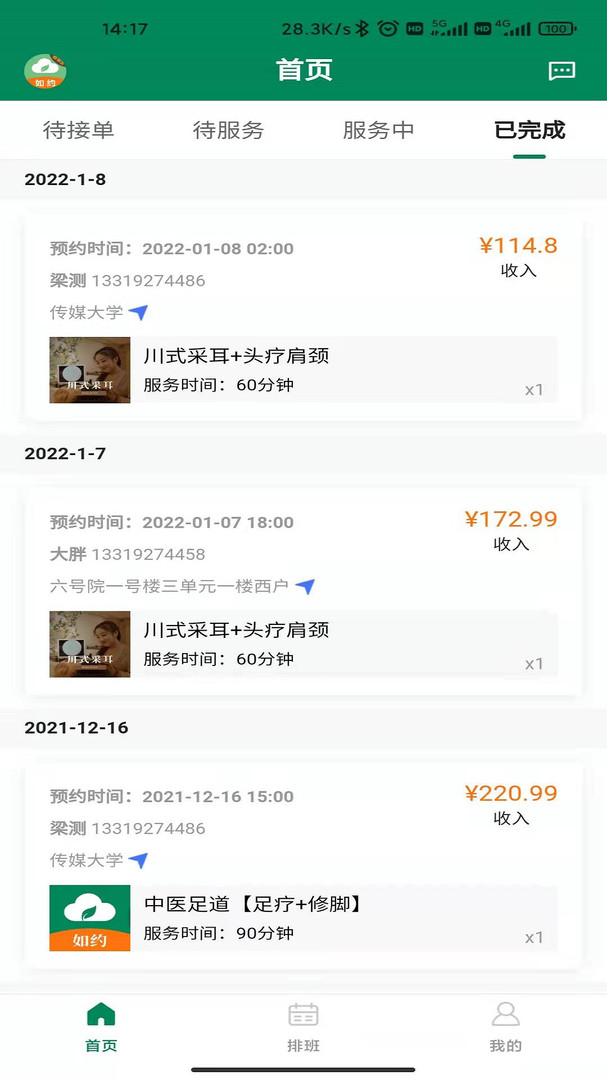Open the 2022-01-08 order earning ¥114.8
607x1080 pixels.
coord(303,318)
